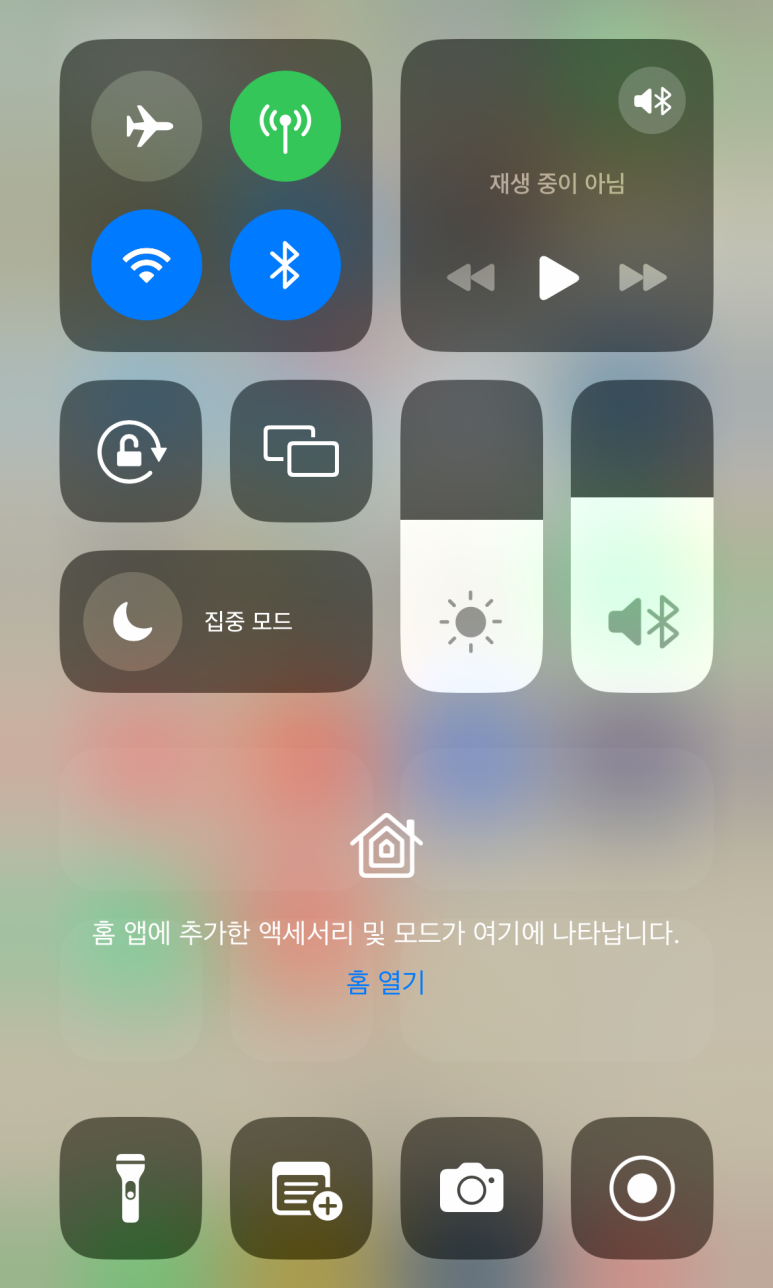This screenshot has width=773, height=1288.
Task: Play media in the player
Action: [x=558, y=277]
